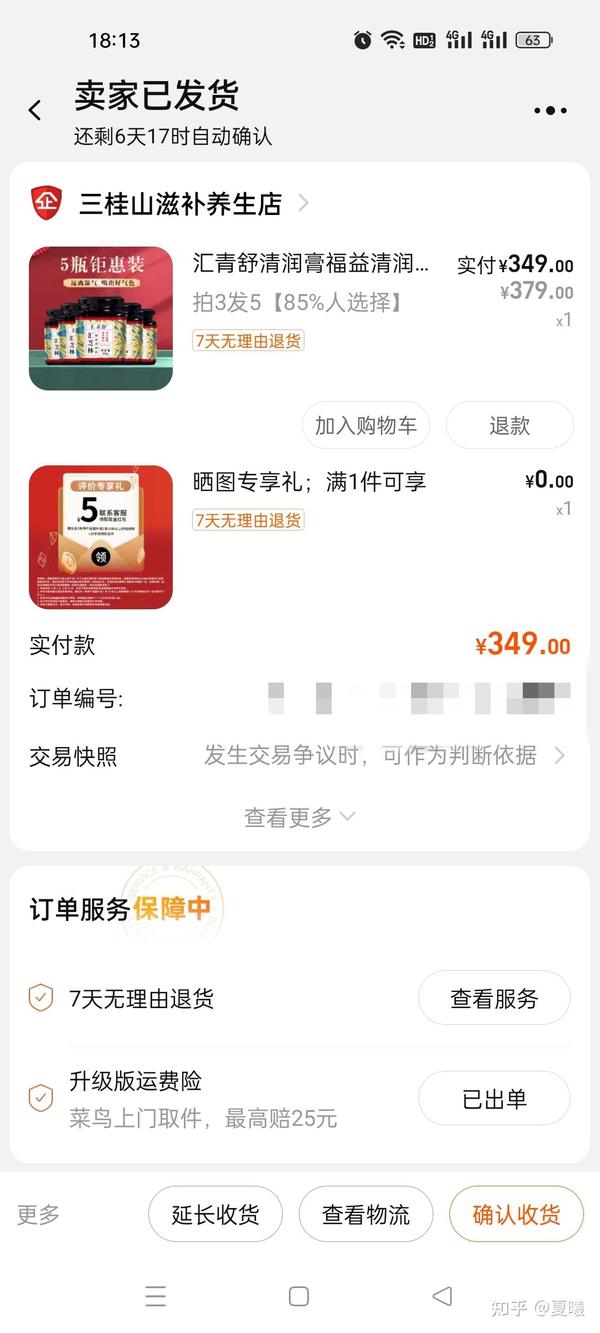600x1333 pixels.
Task: Go back using the top-left arrow
Action: [x=35, y=110]
